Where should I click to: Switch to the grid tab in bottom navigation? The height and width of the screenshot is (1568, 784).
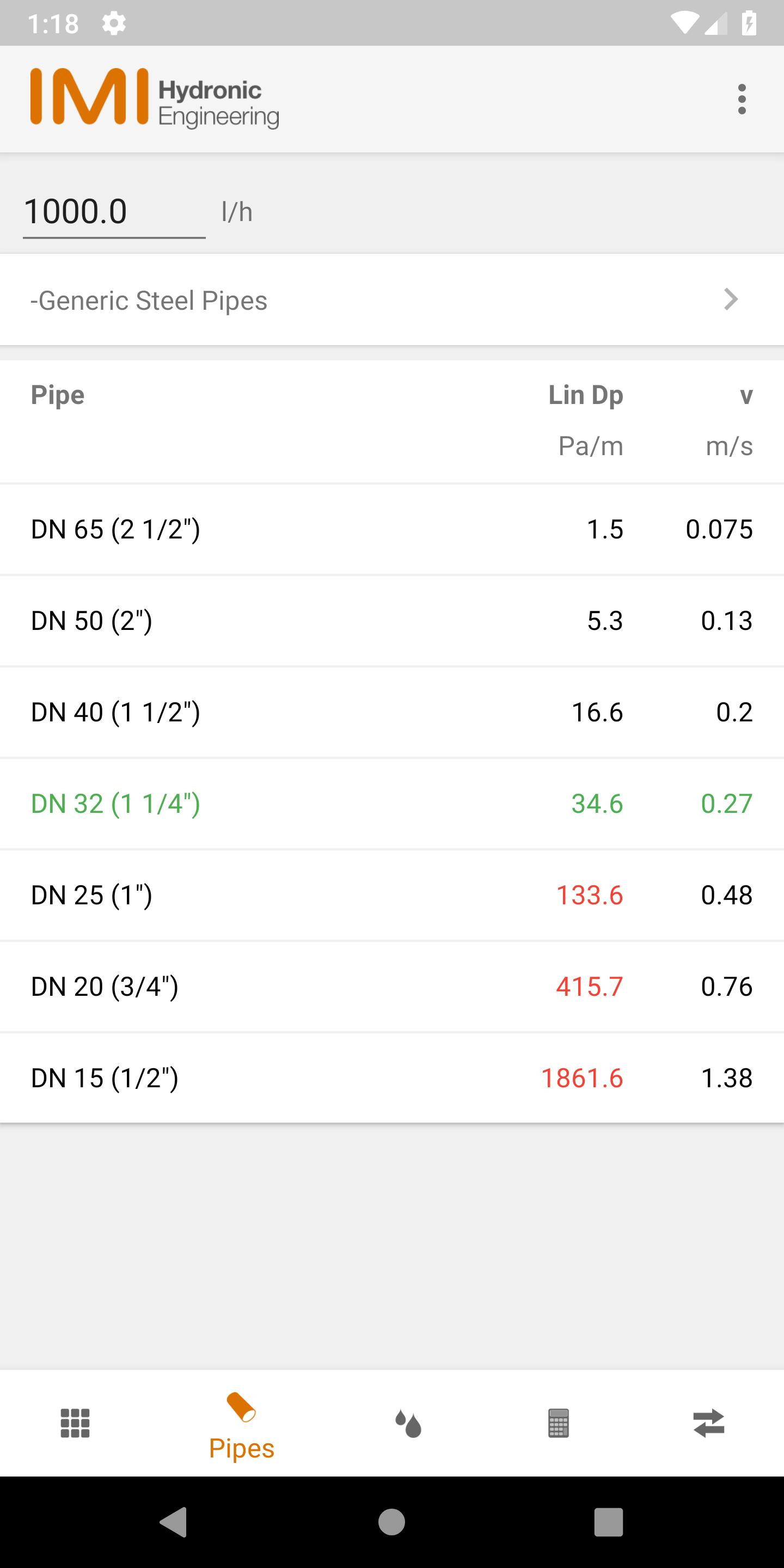pyautogui.click(x=76, y=1423)
